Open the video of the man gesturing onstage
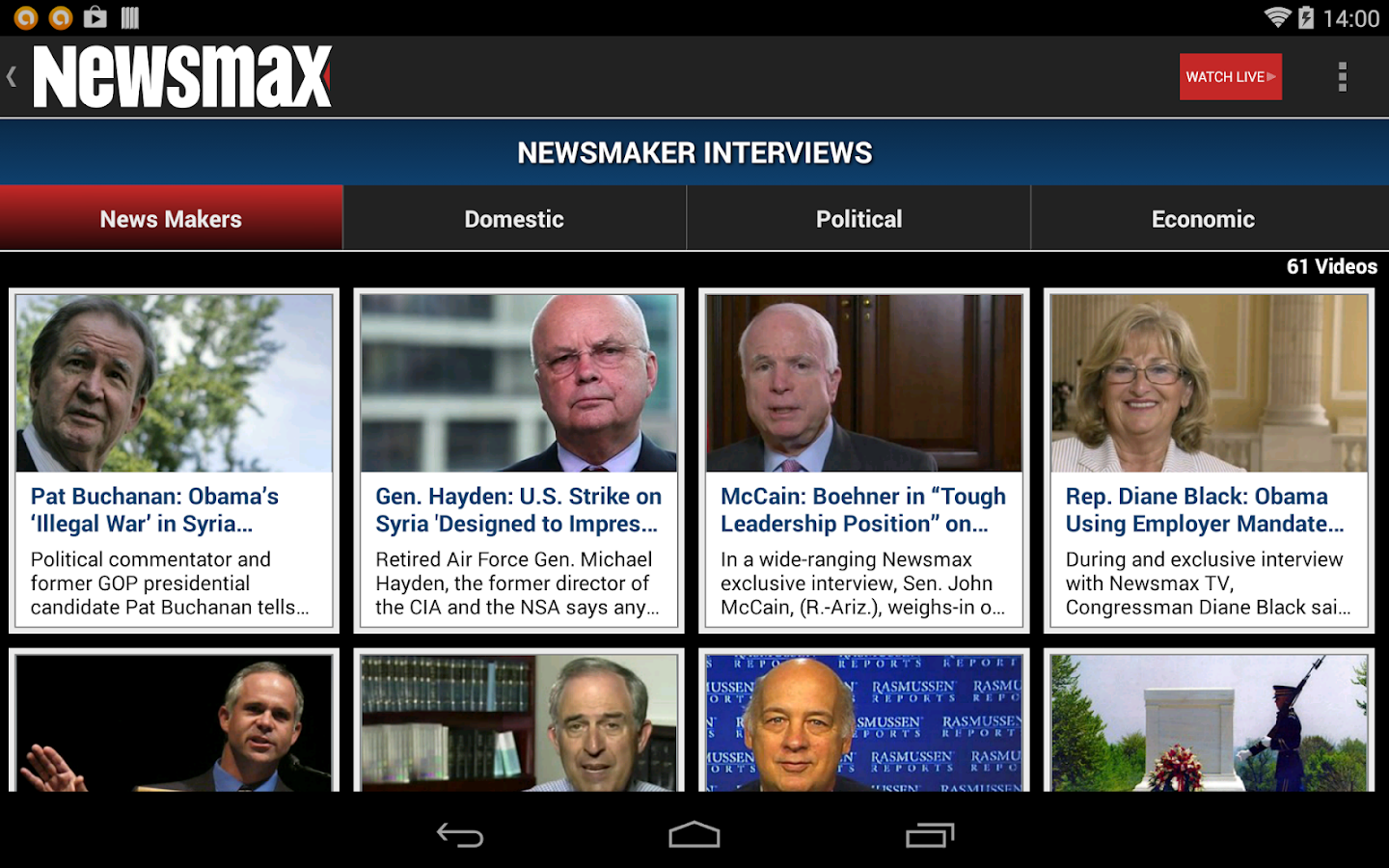The image size is (1389, 868). [175, 721]
